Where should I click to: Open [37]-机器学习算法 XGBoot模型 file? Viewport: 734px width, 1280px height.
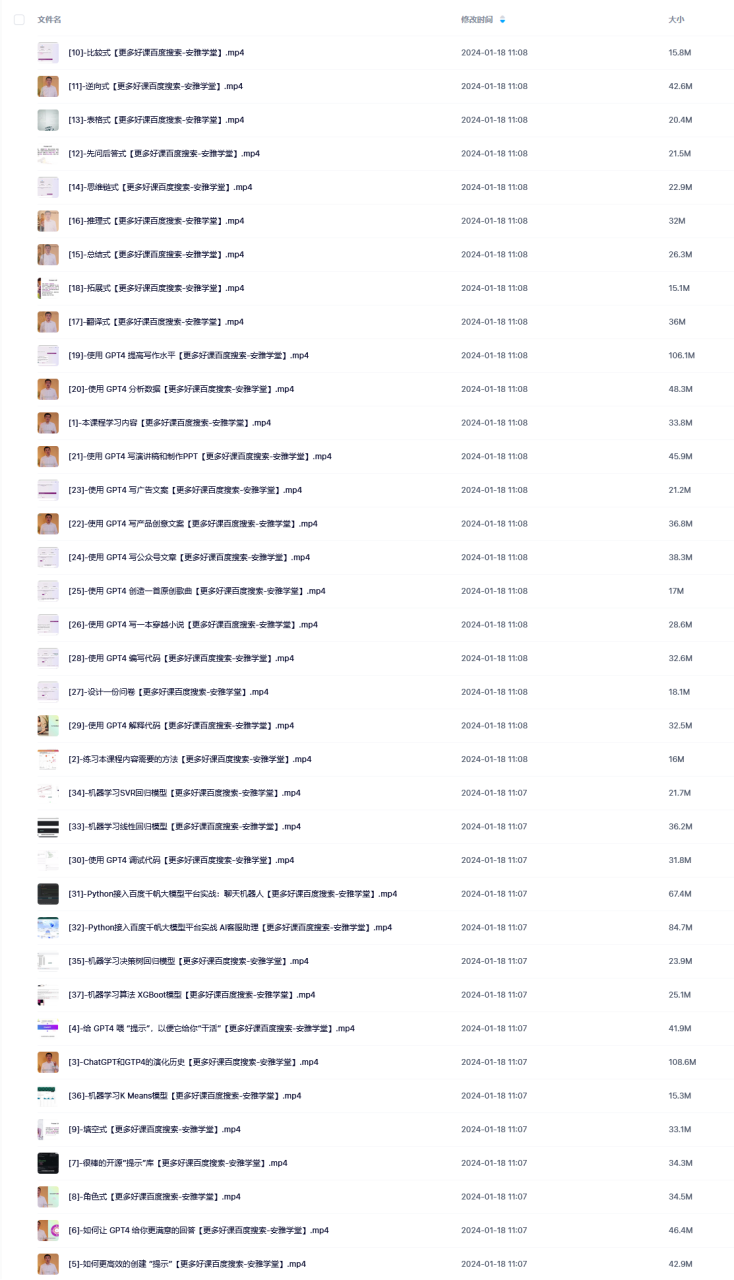[191, 995]
